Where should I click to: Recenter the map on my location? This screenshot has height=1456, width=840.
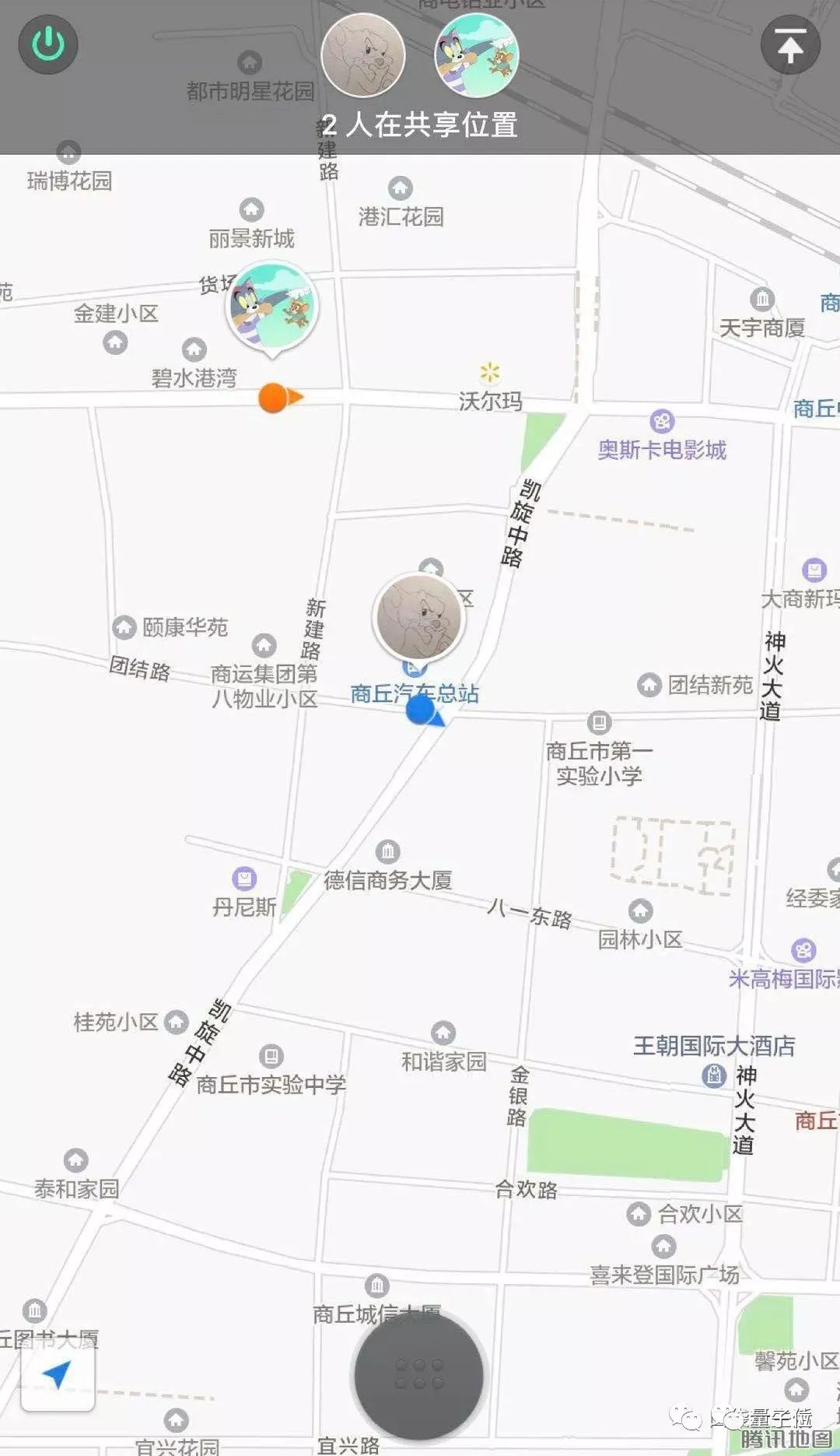[x=58, y=1375]
